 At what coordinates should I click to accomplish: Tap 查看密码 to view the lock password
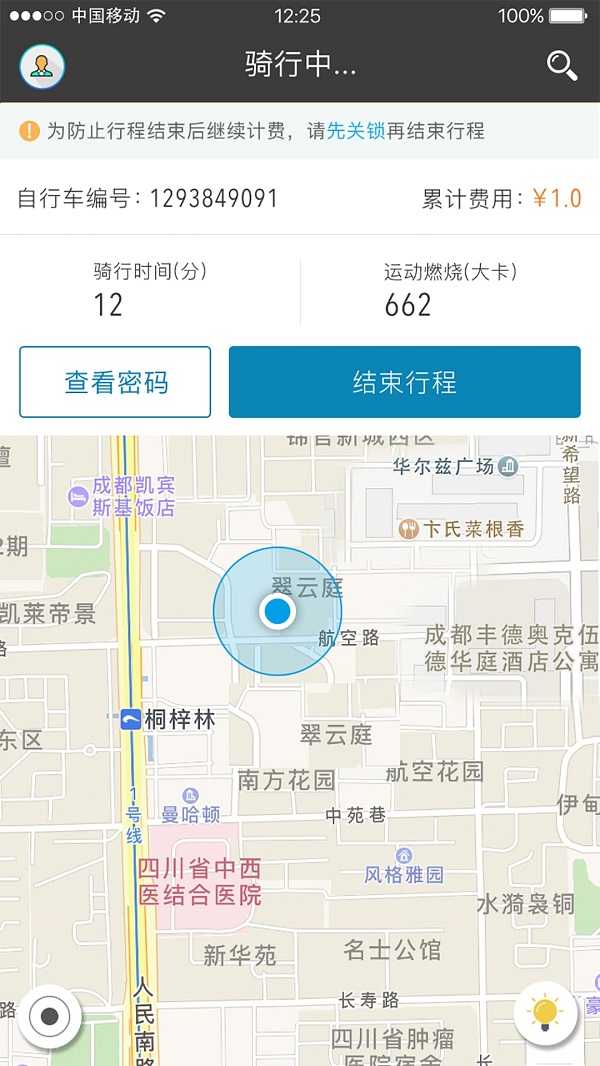[115, 382]
